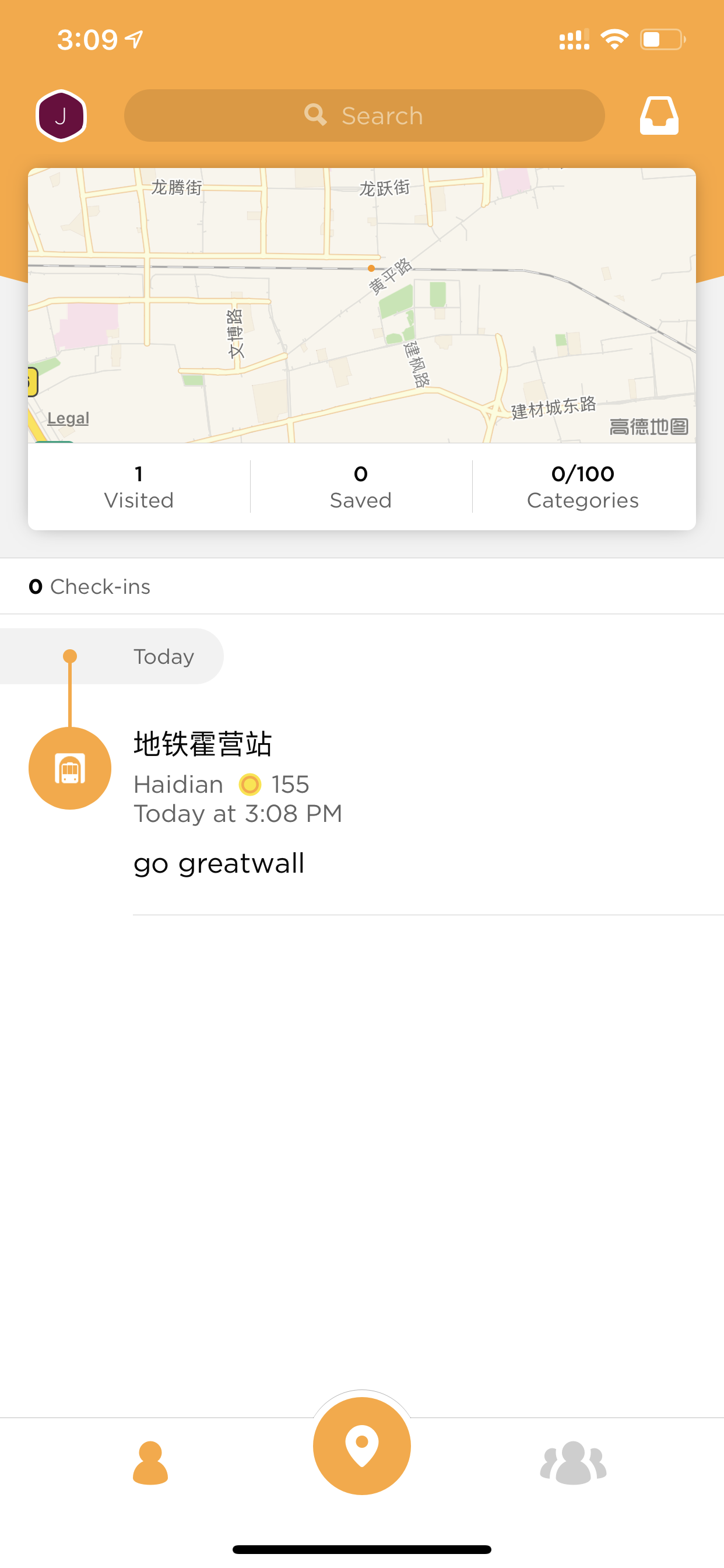
Task: View the Visited places count
Action: pos(139,487)
